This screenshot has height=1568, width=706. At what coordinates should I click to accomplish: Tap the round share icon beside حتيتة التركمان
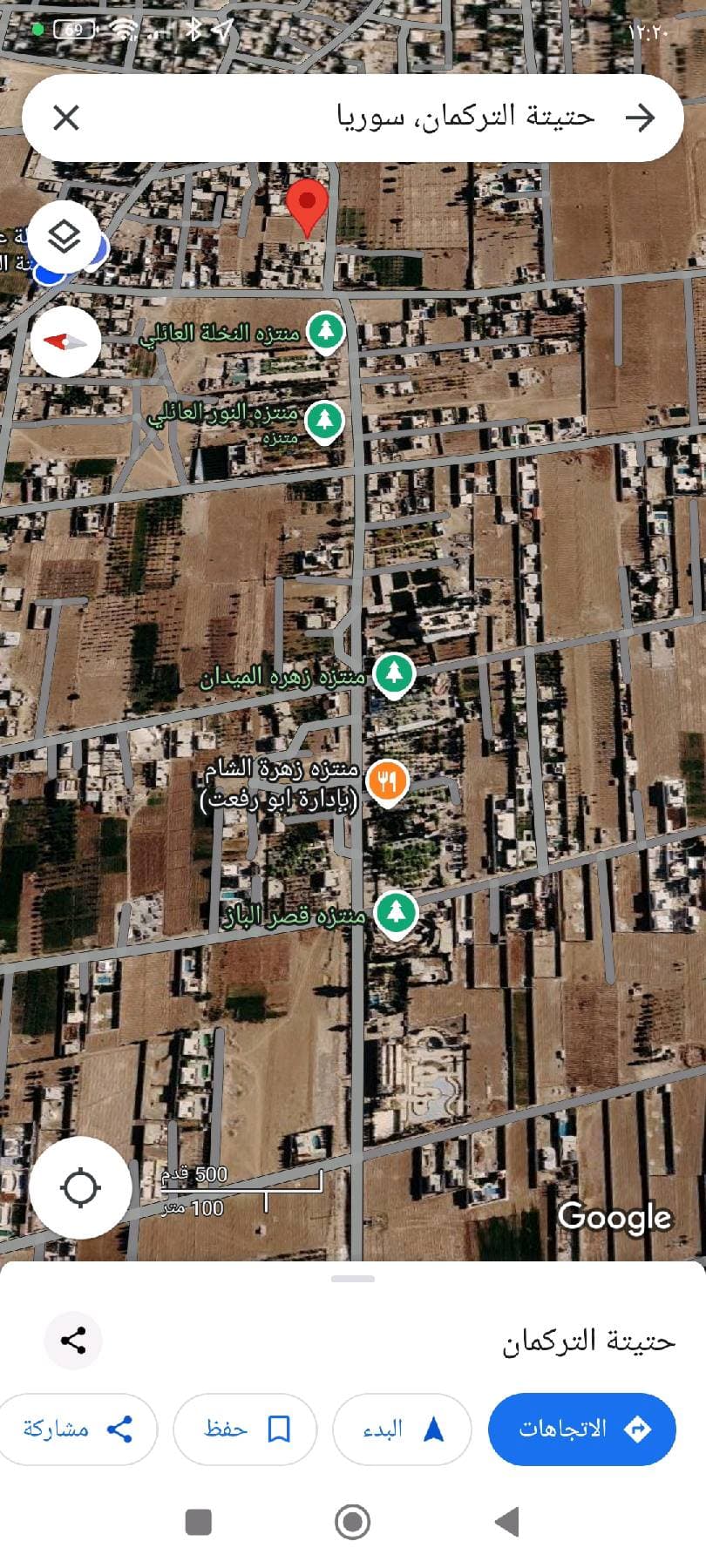[73, 1341]
